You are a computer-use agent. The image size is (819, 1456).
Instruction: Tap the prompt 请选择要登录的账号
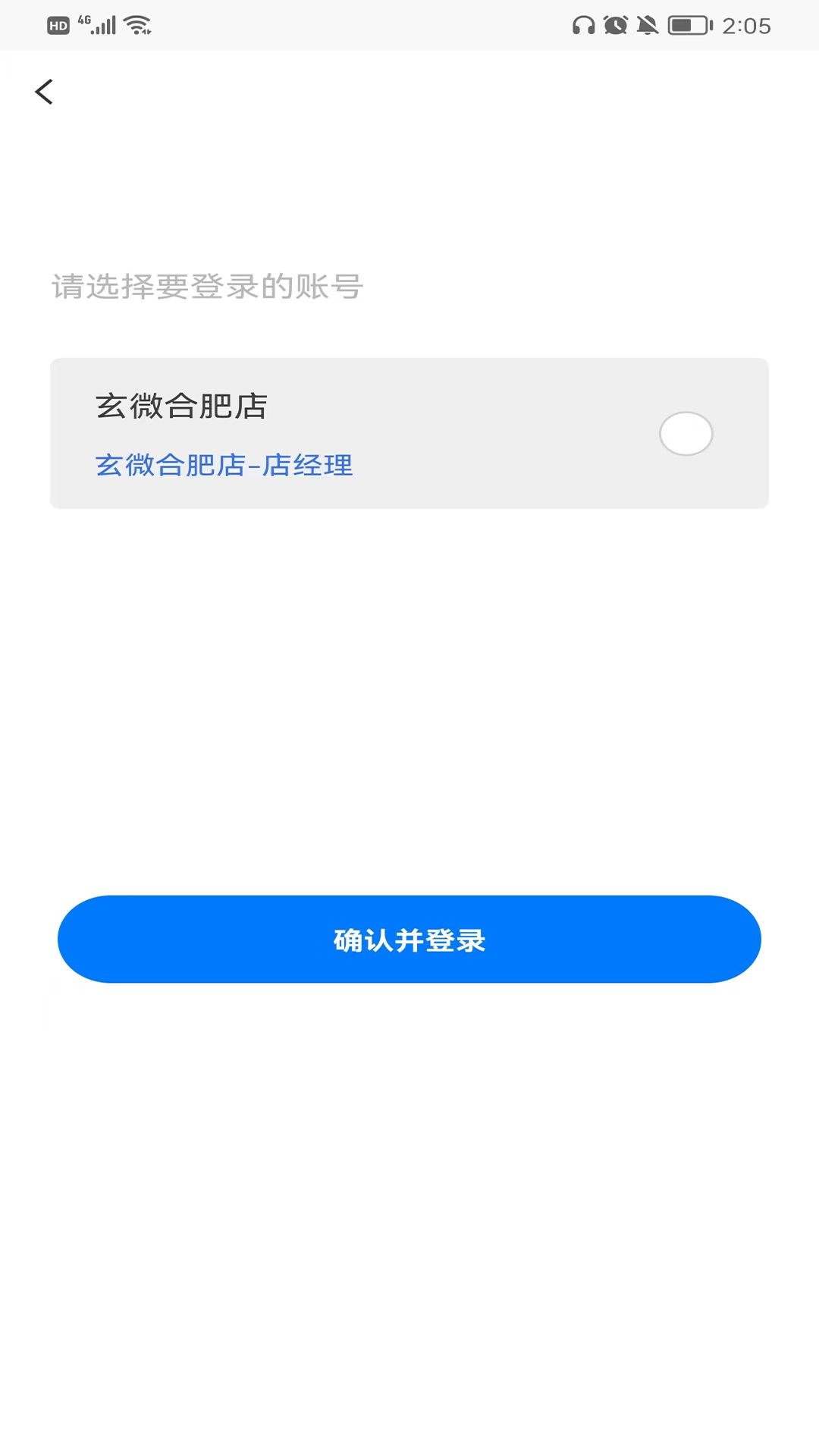(x=206, y=287)
